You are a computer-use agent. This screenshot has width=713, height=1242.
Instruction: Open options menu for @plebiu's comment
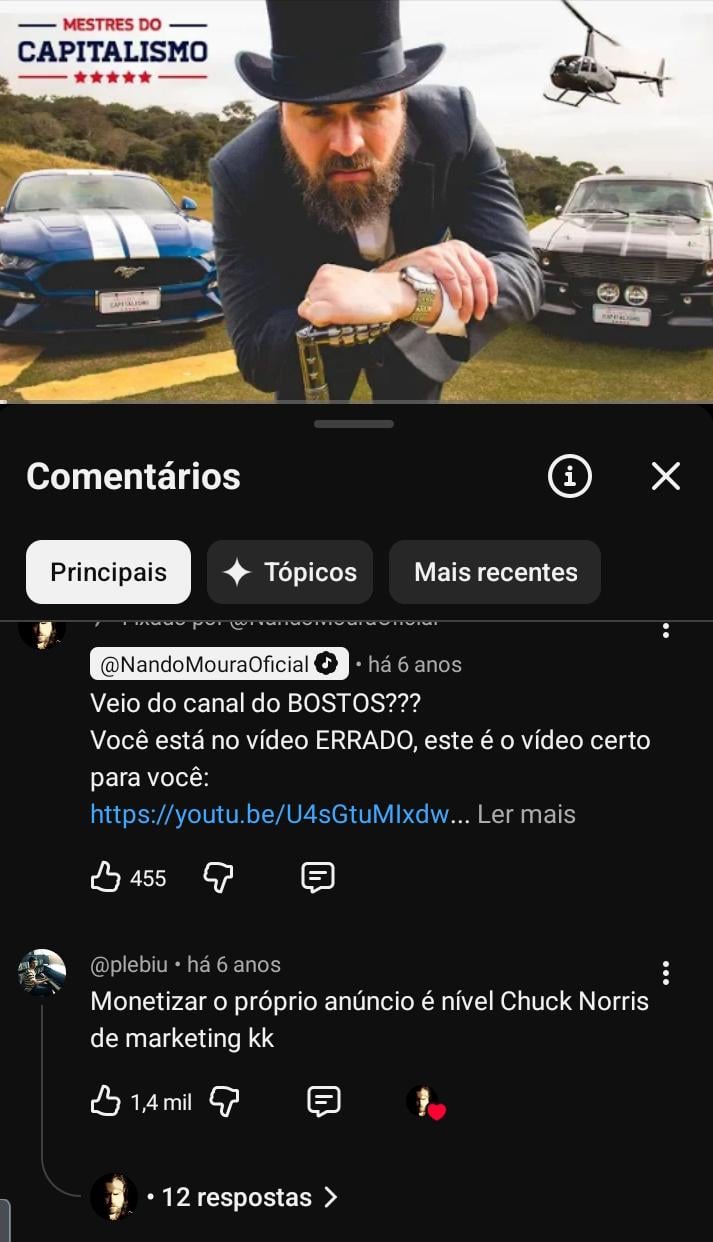tap(665, 973)
